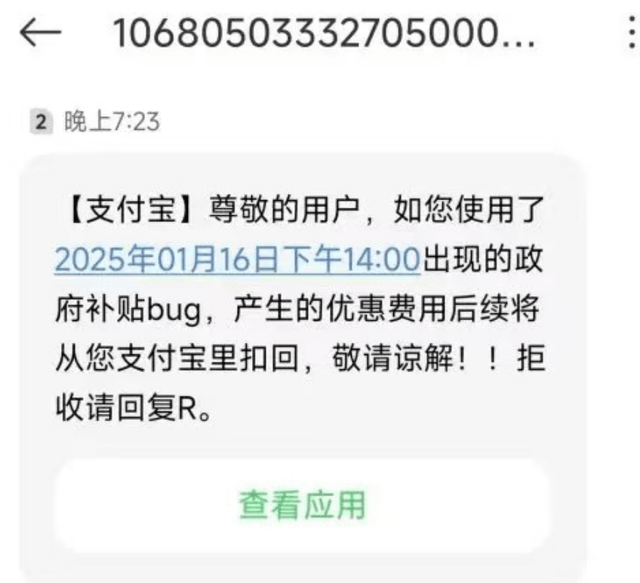Go back to the message list
640x583 pixels.
click(42, 35)
